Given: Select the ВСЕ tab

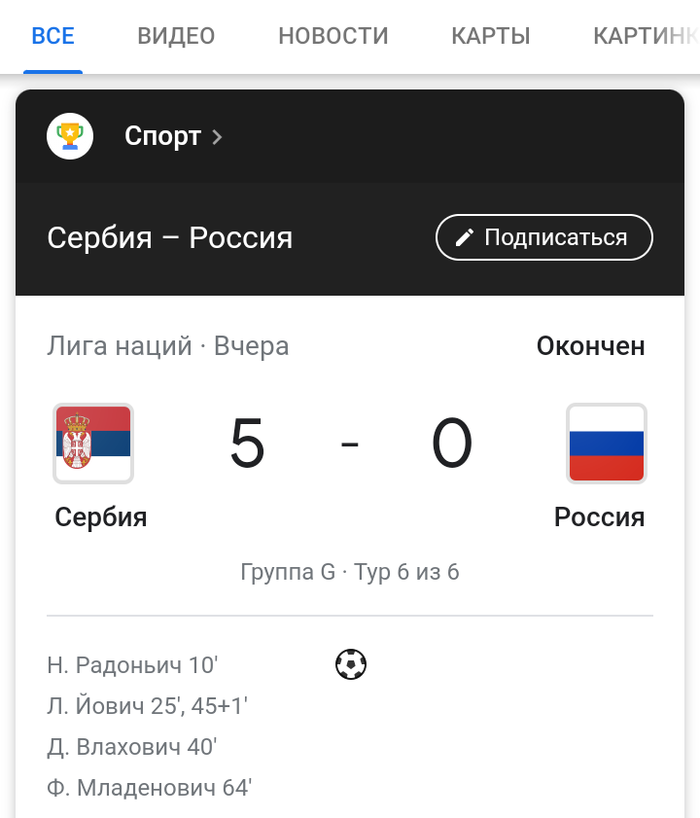Looking at the screenshot, I should click(53, 37).
